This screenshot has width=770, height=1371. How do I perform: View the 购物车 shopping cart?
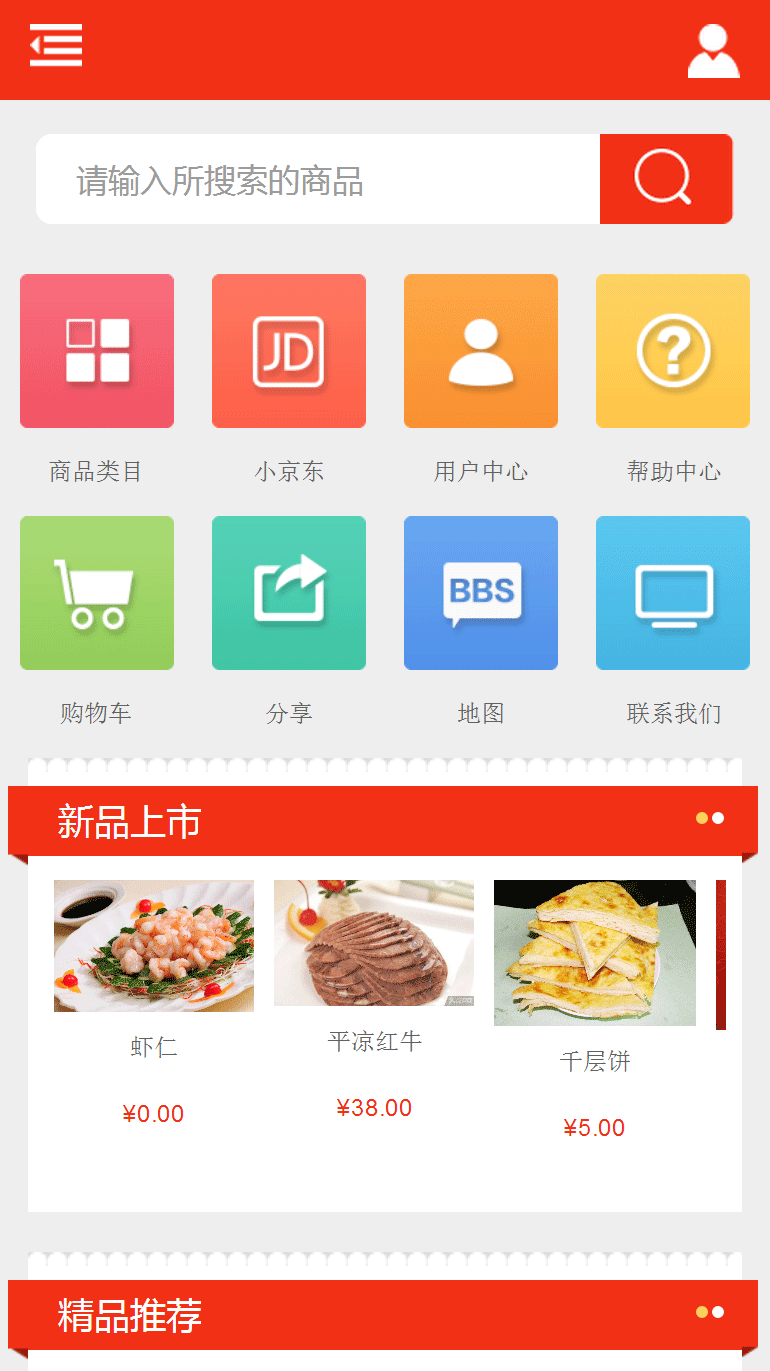[x=97, y=593]
